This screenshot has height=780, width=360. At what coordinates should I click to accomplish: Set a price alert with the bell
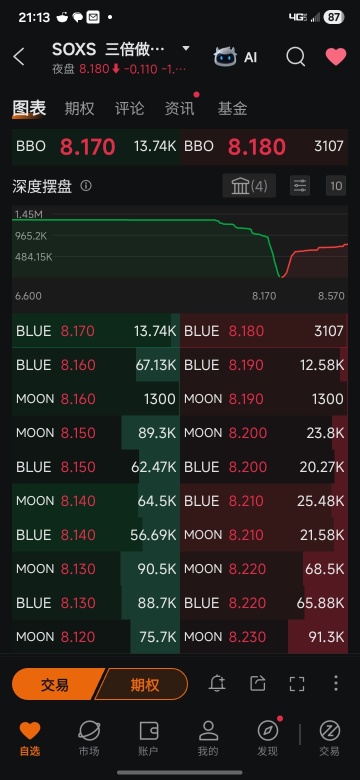coord(217,683)
